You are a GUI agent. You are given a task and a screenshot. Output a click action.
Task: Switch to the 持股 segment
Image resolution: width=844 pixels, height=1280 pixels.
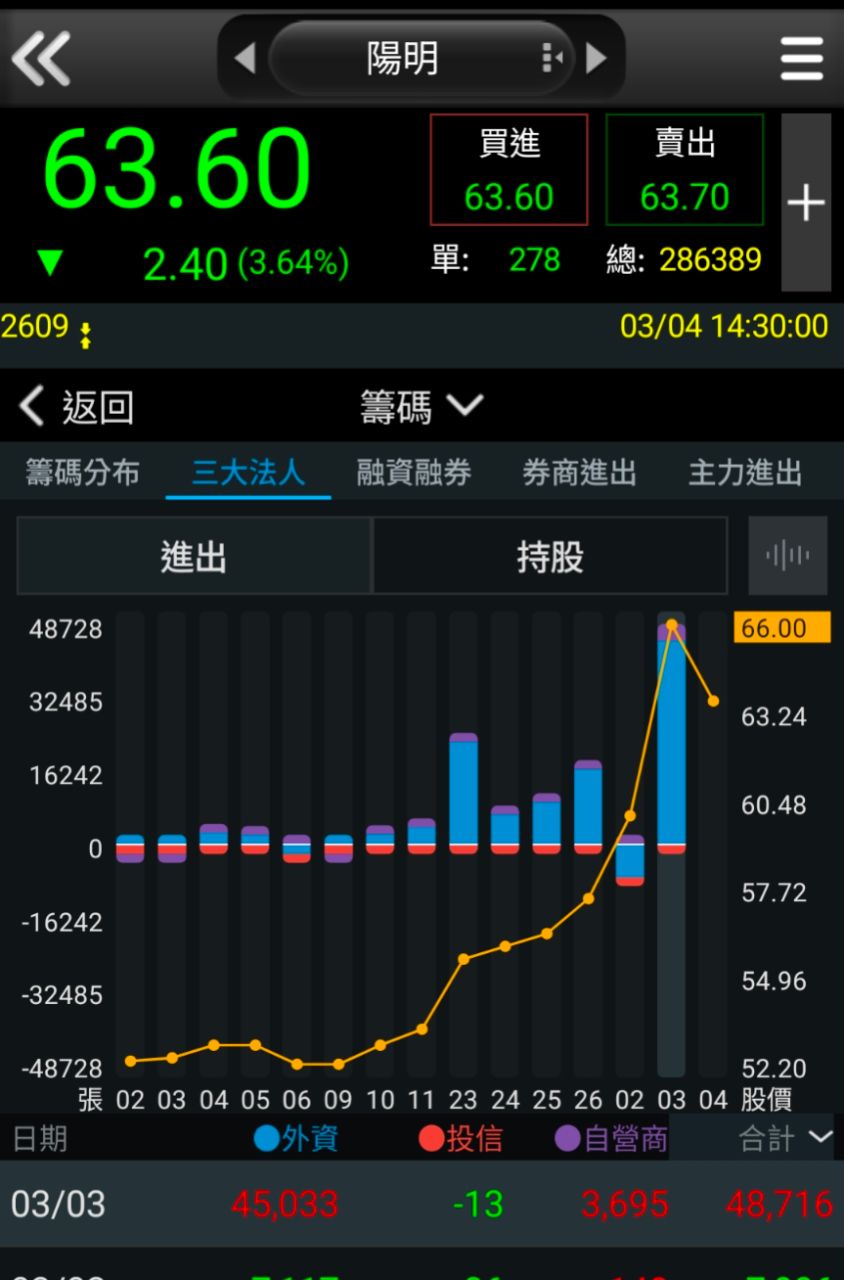coord(549,556)
